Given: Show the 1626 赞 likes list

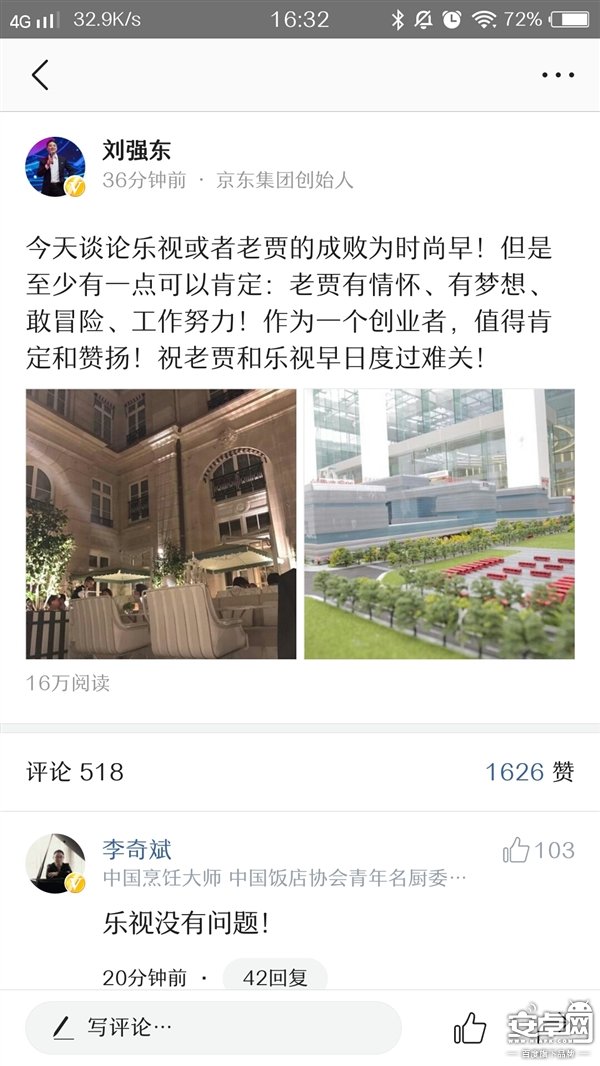Looking at the screenshot, I should tap(529, 771).
